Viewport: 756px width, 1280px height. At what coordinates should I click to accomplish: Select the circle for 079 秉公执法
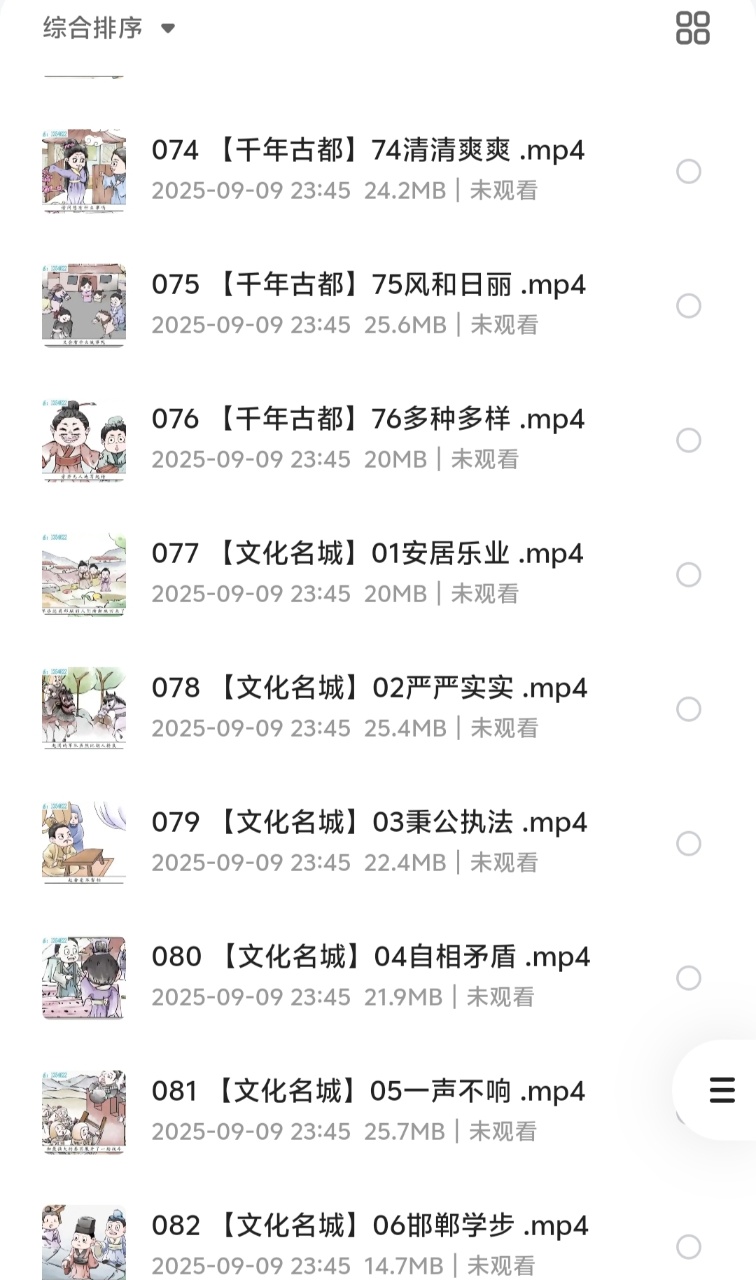pos(688,843)
